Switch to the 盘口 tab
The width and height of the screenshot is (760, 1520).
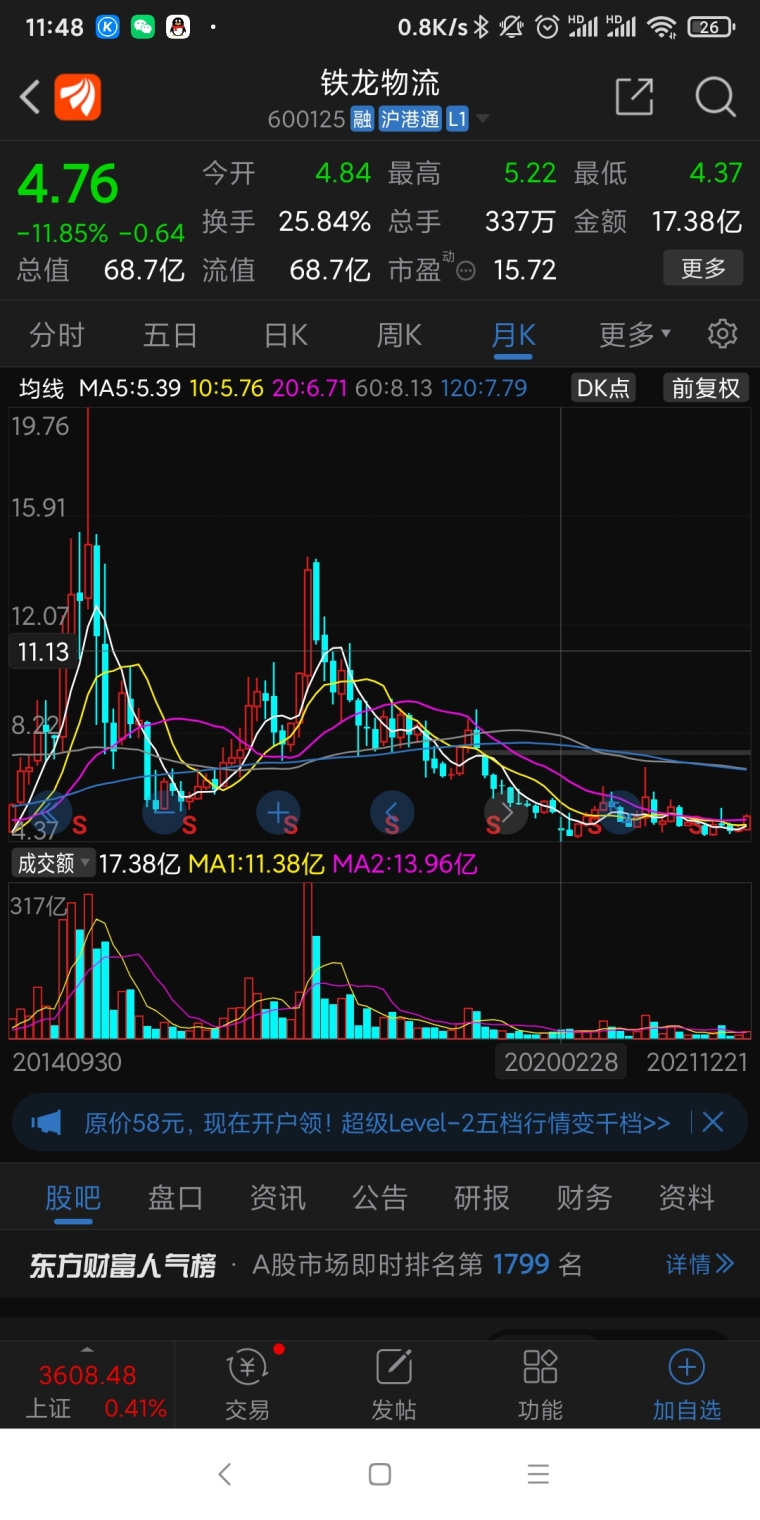pyautogui.click(x=176, y=1197)
